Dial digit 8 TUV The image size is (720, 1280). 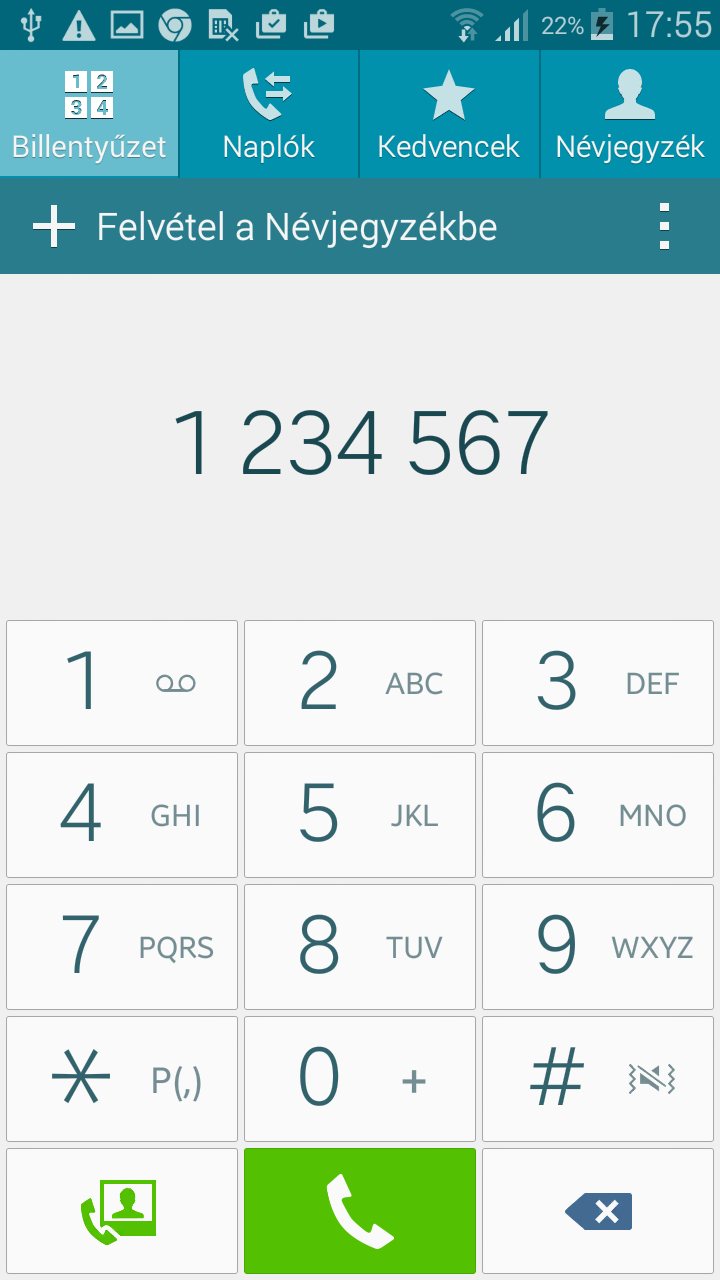tap(360, 947)
